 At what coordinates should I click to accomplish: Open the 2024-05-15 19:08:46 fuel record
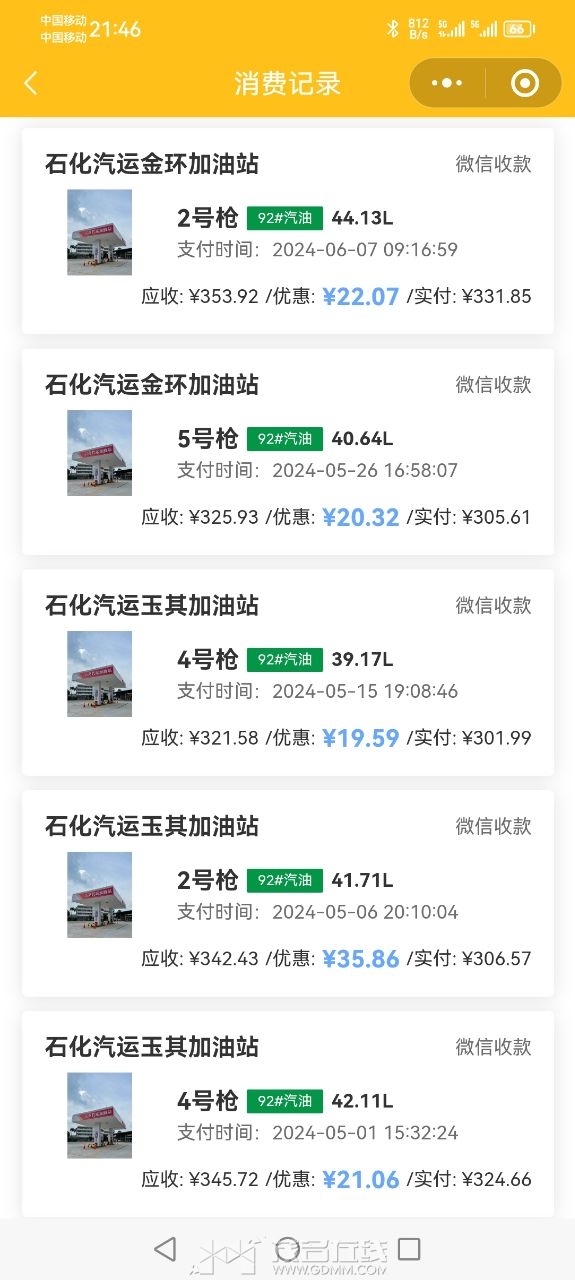[288, 673]
